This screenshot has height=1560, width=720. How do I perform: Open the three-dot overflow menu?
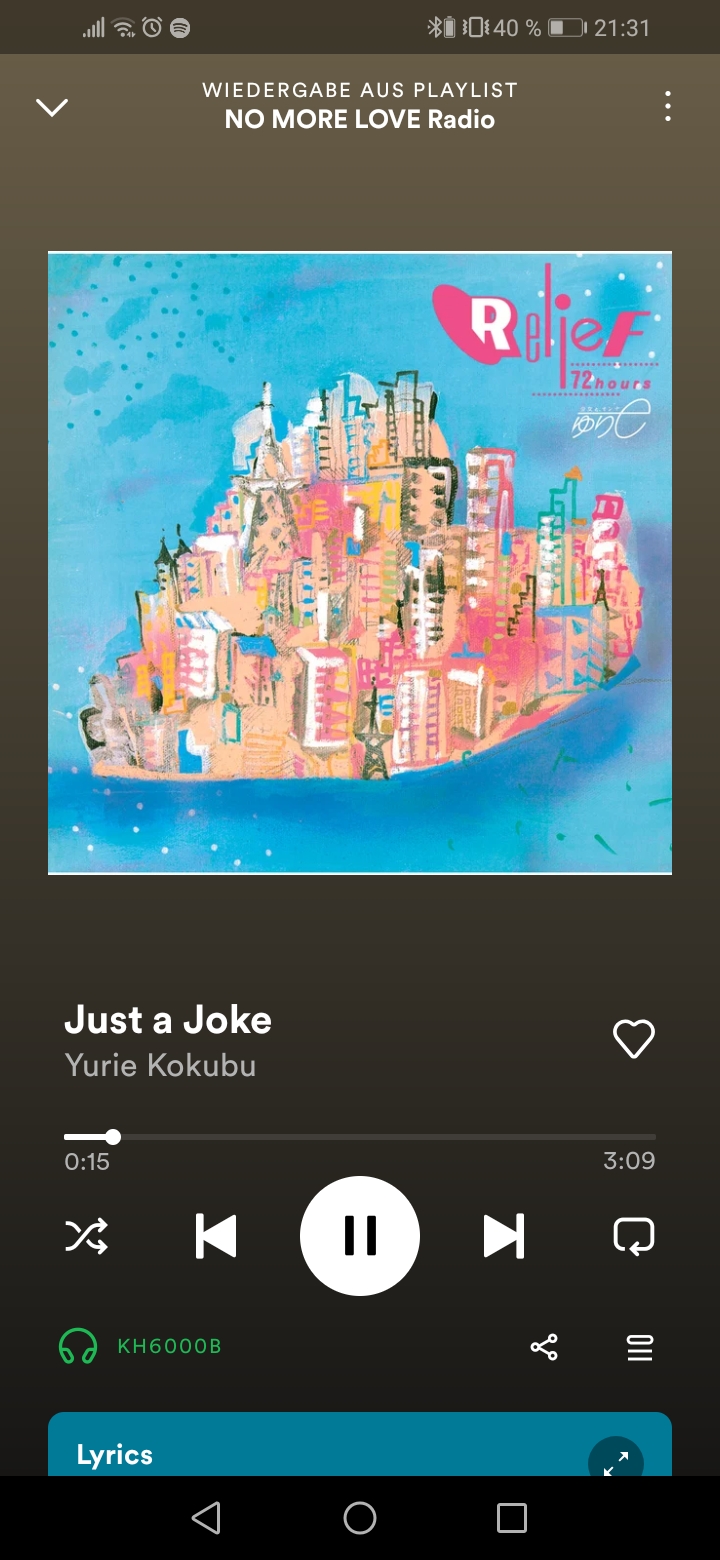pos(667,107)
